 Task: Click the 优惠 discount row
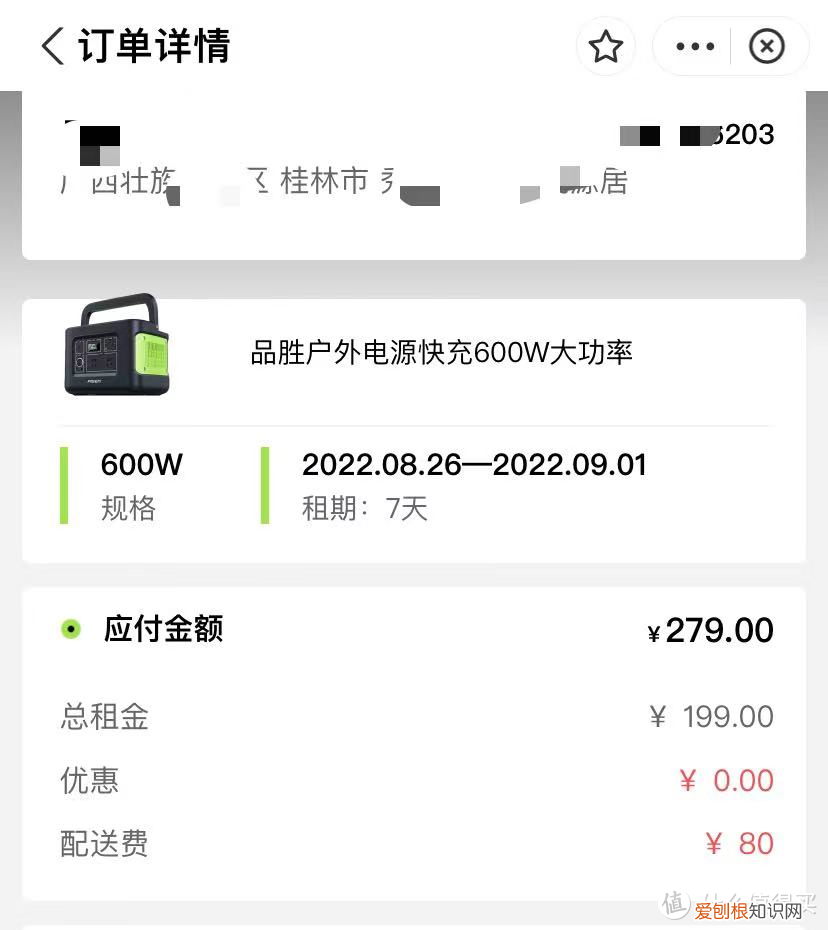89,781
